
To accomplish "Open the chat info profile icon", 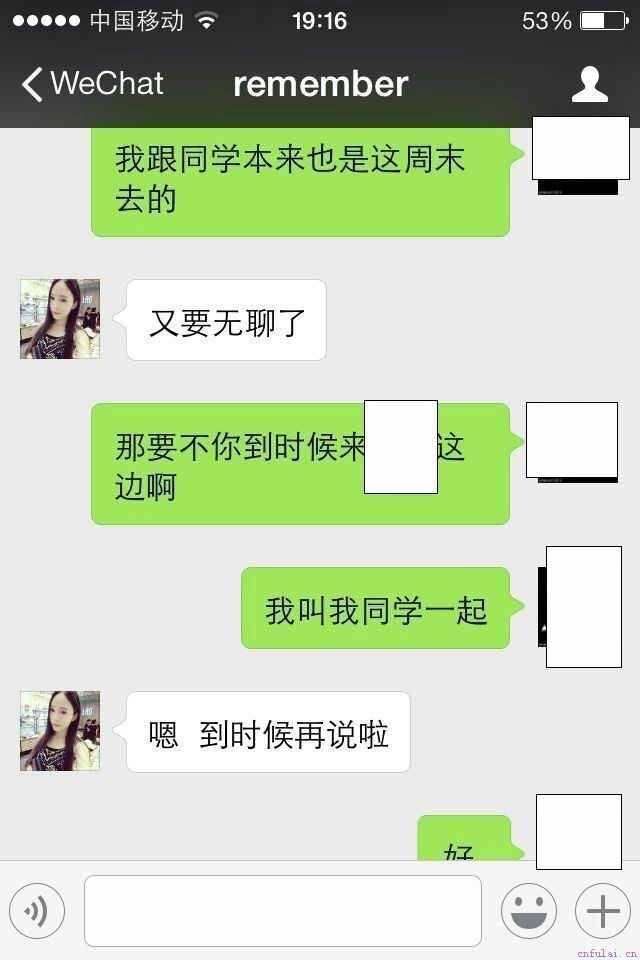I will pyautogui.click(x=589, y=84).
